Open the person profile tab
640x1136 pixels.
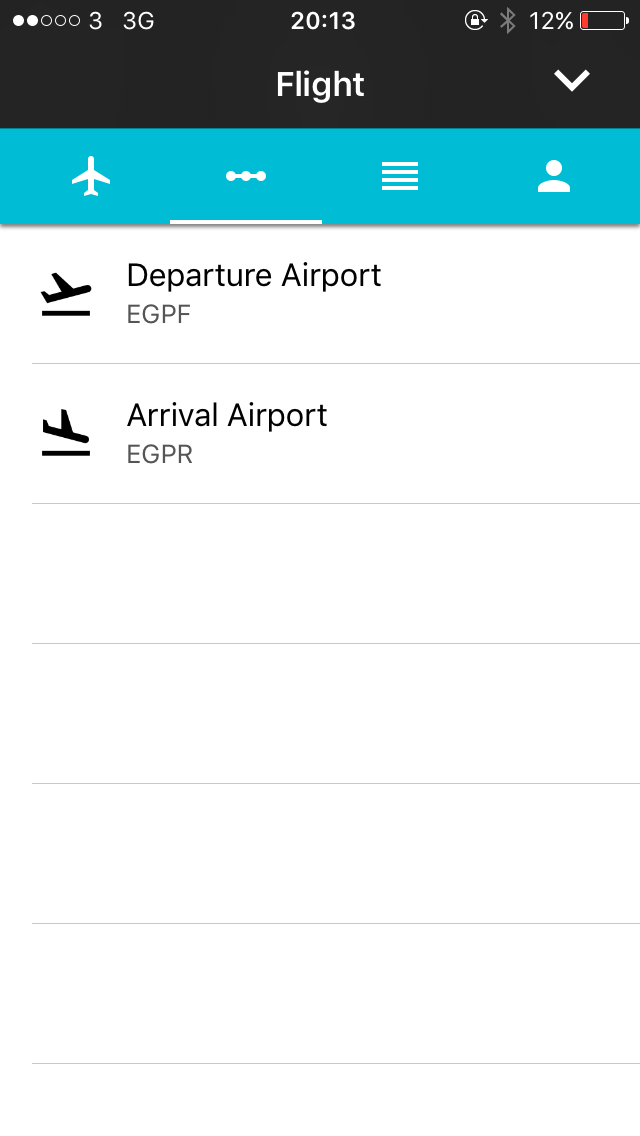pyautogui.click(x=553, y=177)
